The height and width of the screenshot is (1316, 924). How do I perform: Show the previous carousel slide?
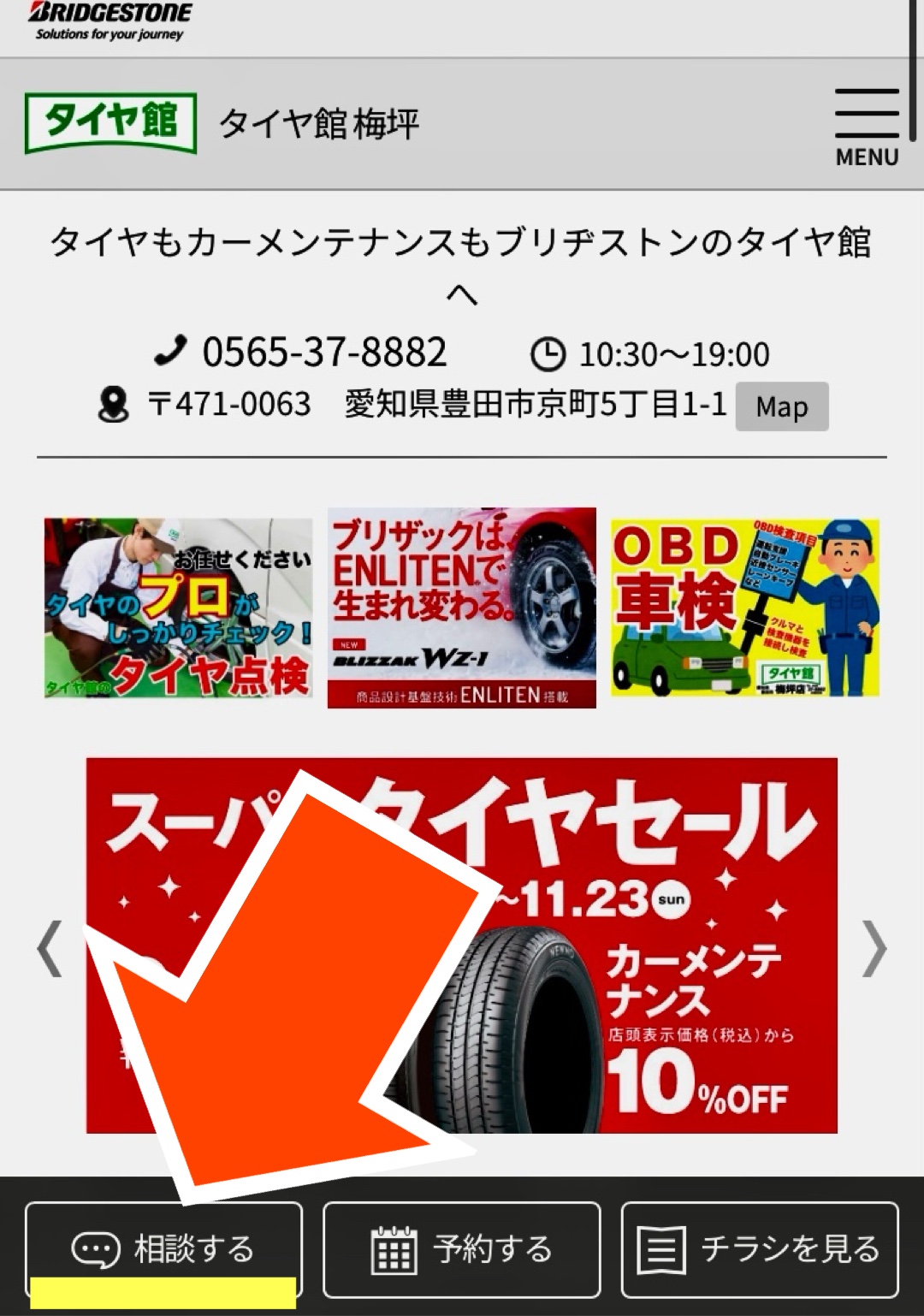click(50, 948)
